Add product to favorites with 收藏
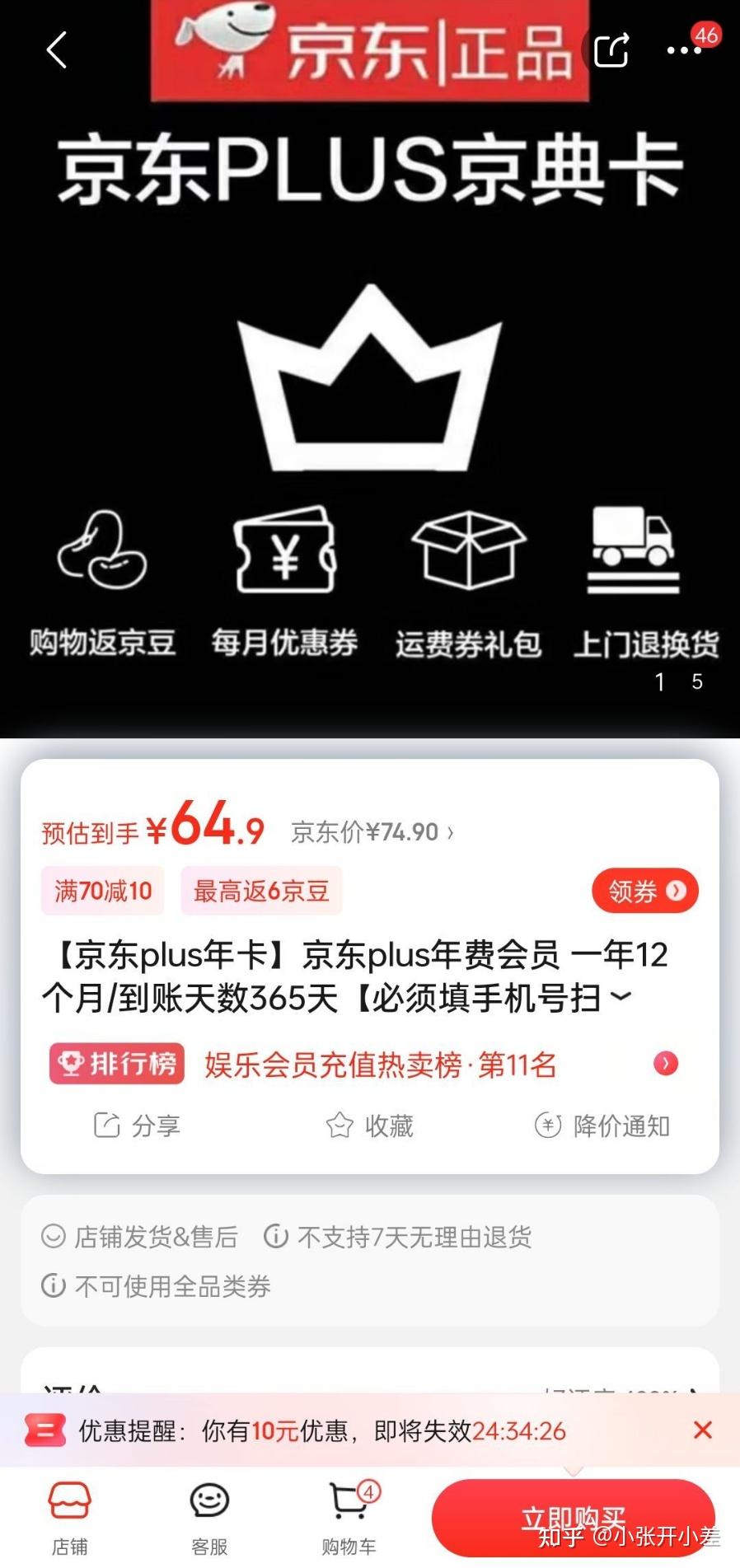The width and height of the screenshot is (740, 1568). click(x=369, y=1125)
